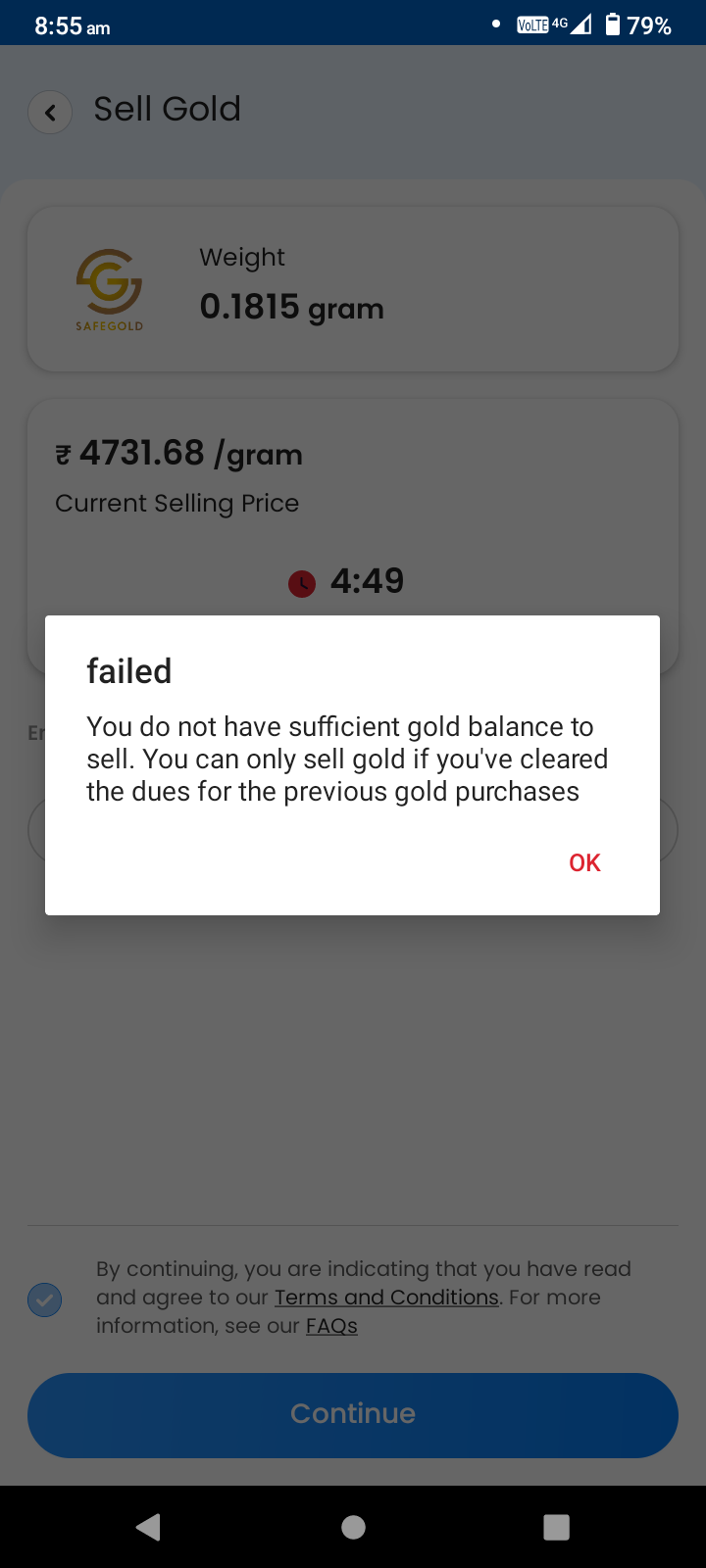Toggle the terms agreement checkbox
706x1568 pixels.
(x=45, y=1299)
